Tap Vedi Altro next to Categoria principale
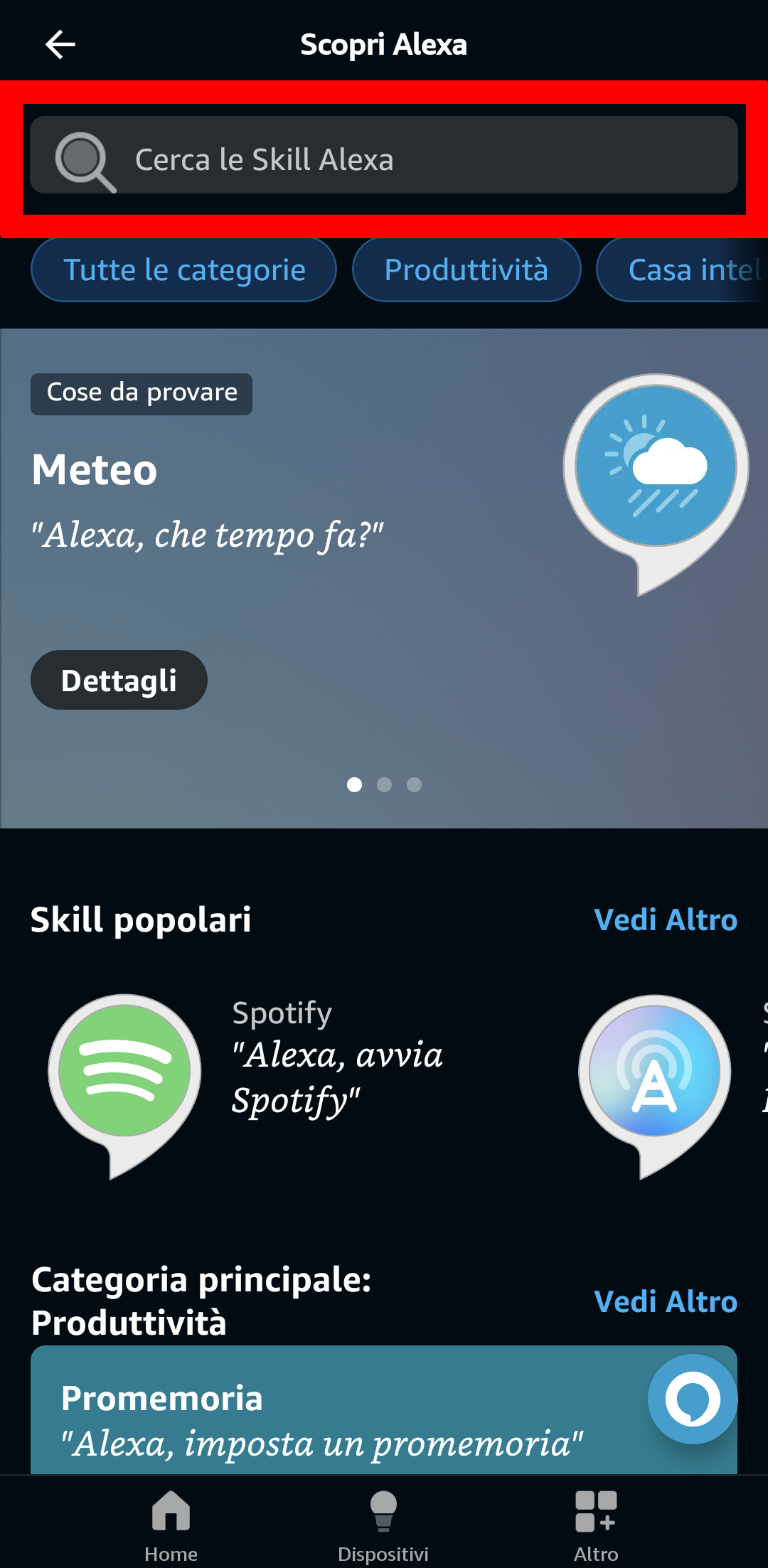 [666, 1301]
